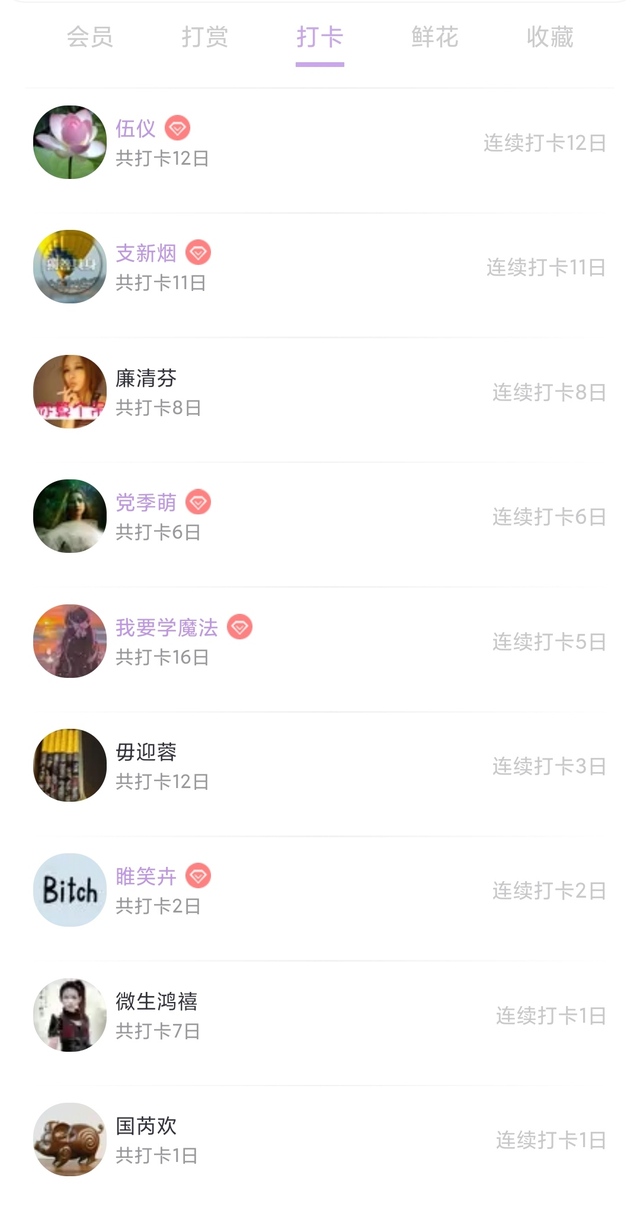Open 支新烟's check-in entry
This screenshot has height=1223, width=640.
(320, 267)
